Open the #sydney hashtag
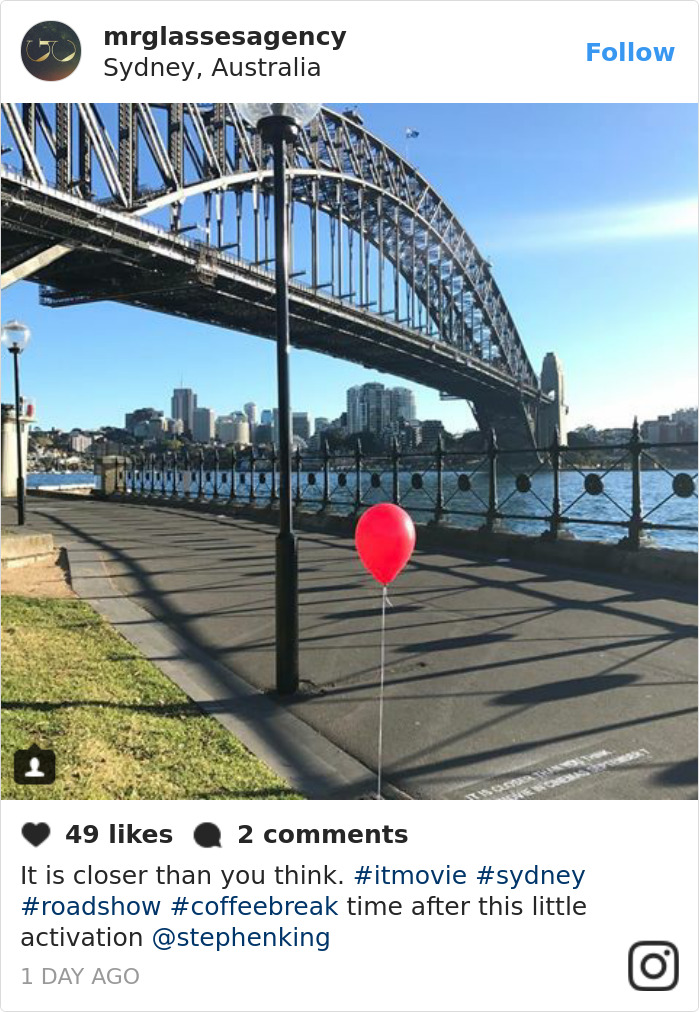 530,875
